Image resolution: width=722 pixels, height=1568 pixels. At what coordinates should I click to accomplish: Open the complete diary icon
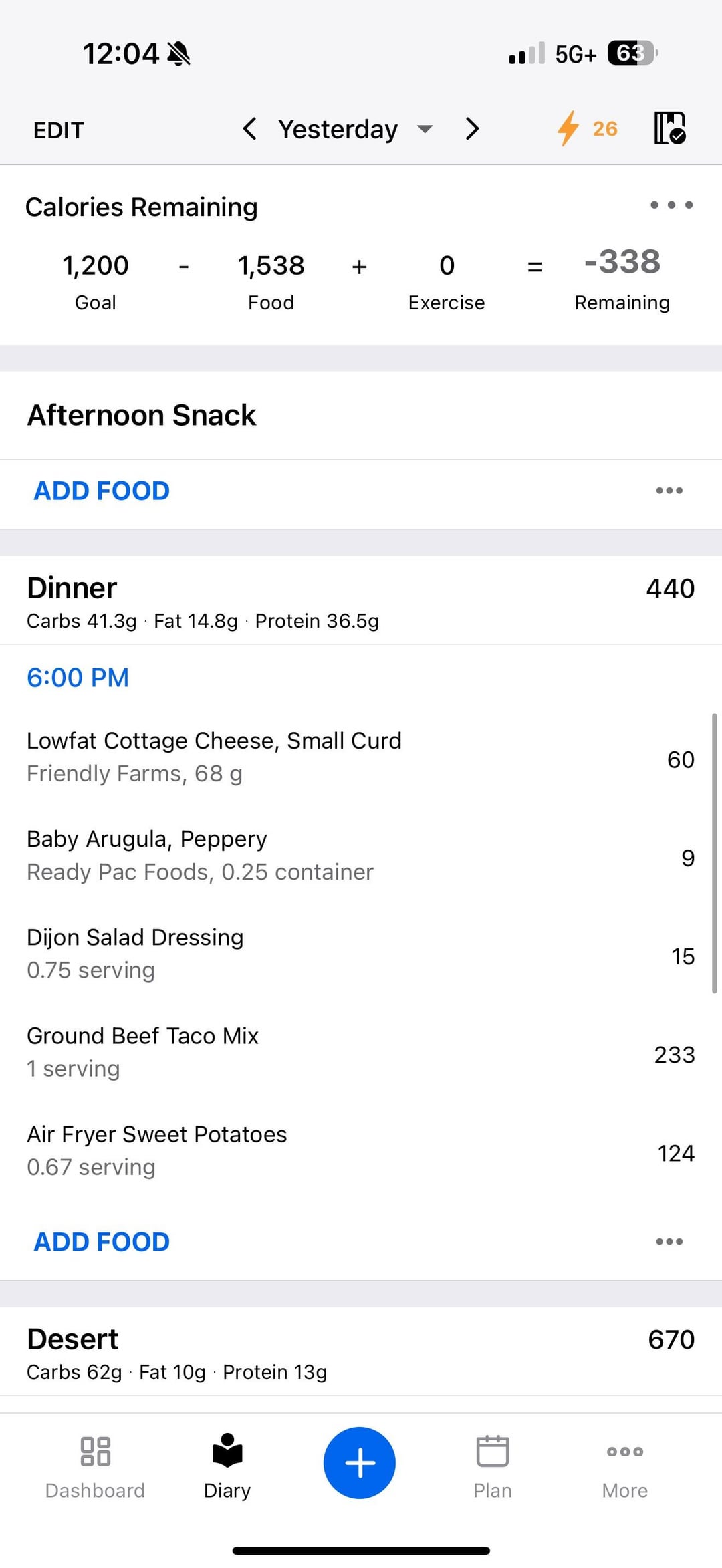pos(670,128)
